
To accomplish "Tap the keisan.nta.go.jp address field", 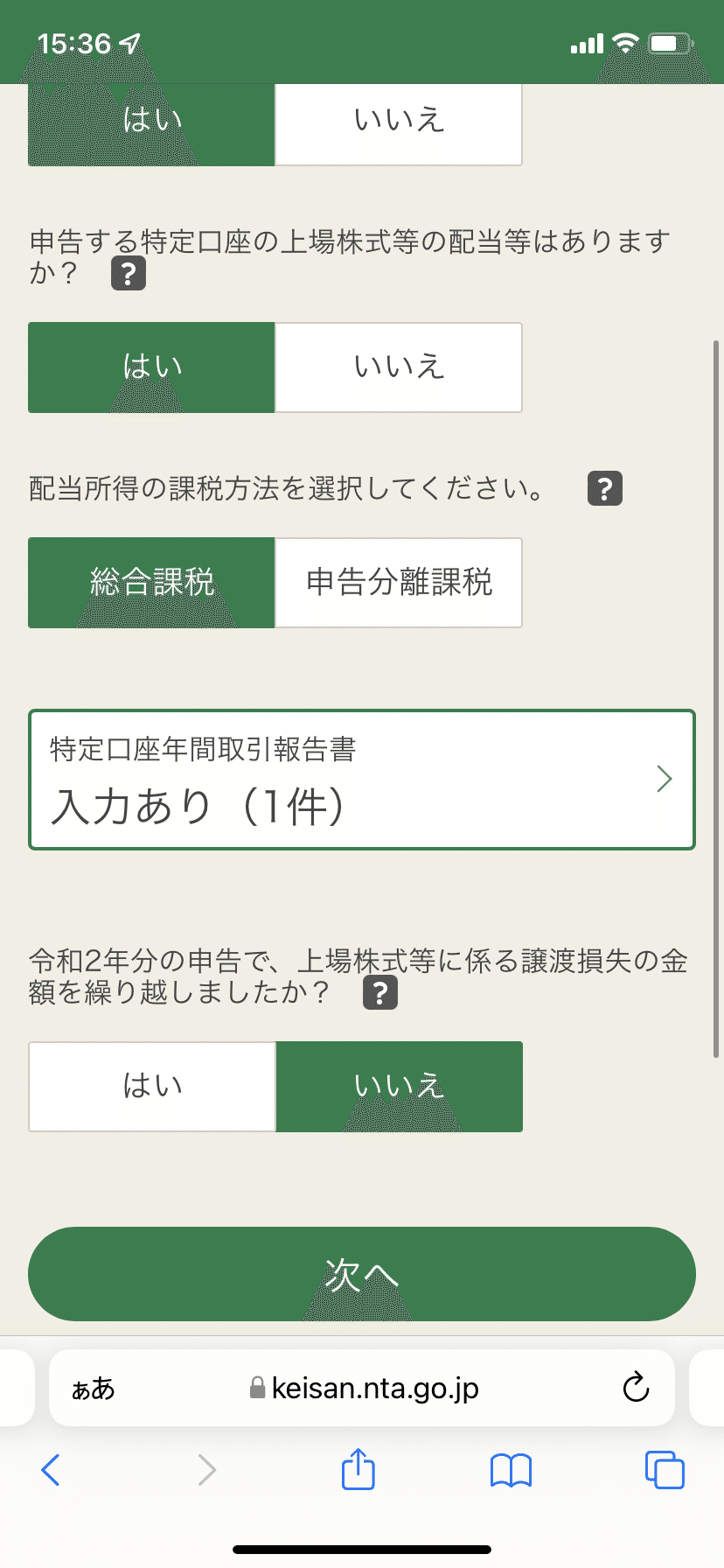I will tap(364, 1389).
